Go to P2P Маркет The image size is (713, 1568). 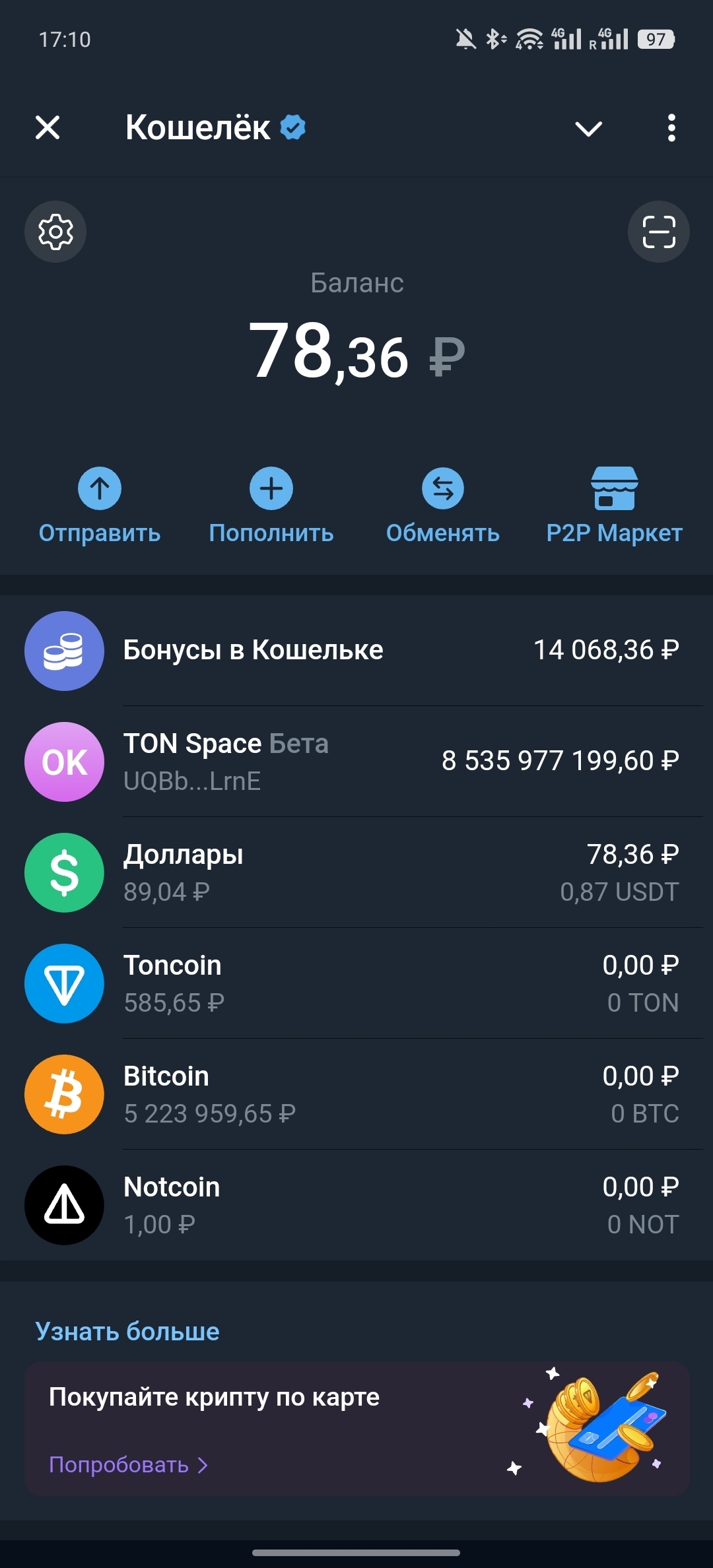click(x=614, y=506)
